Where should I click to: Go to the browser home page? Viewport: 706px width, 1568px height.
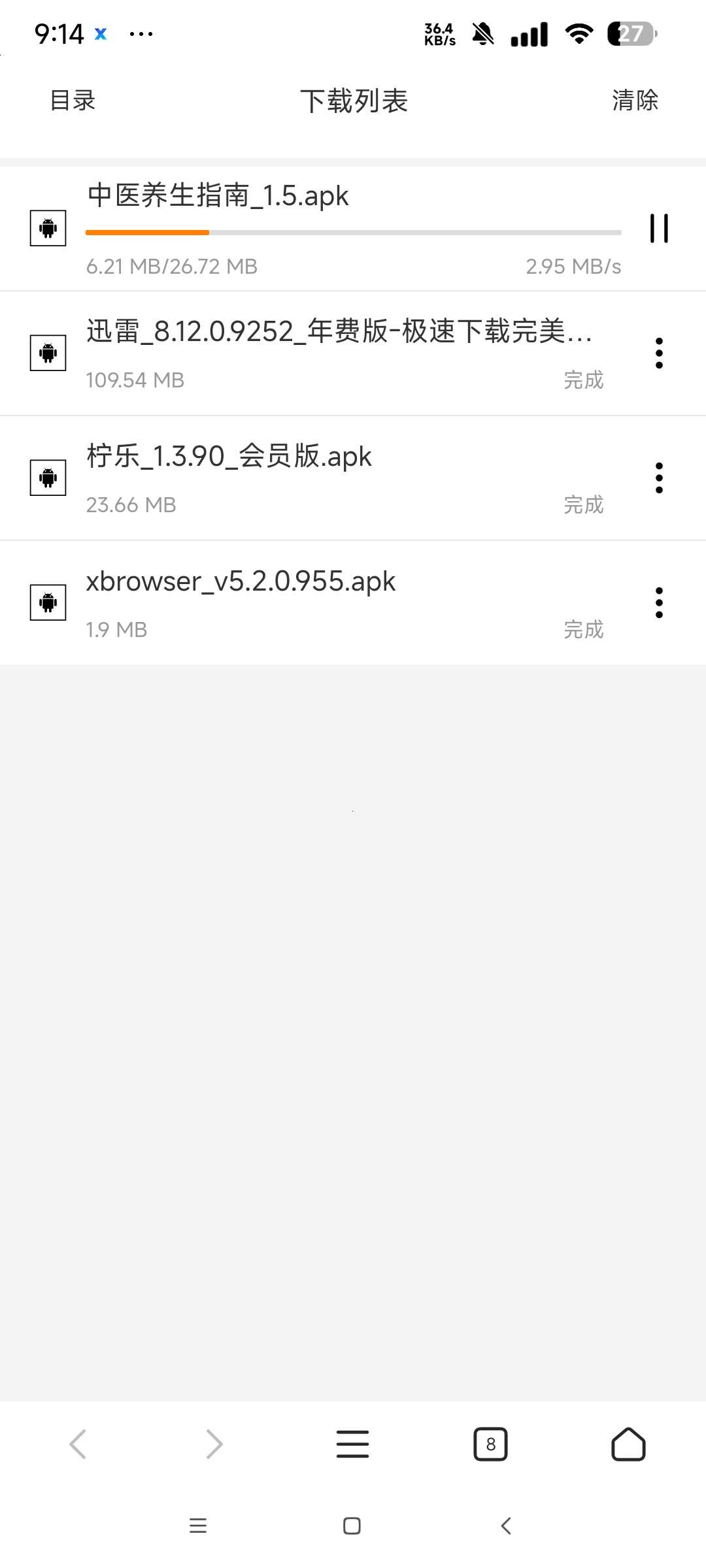628,1444
